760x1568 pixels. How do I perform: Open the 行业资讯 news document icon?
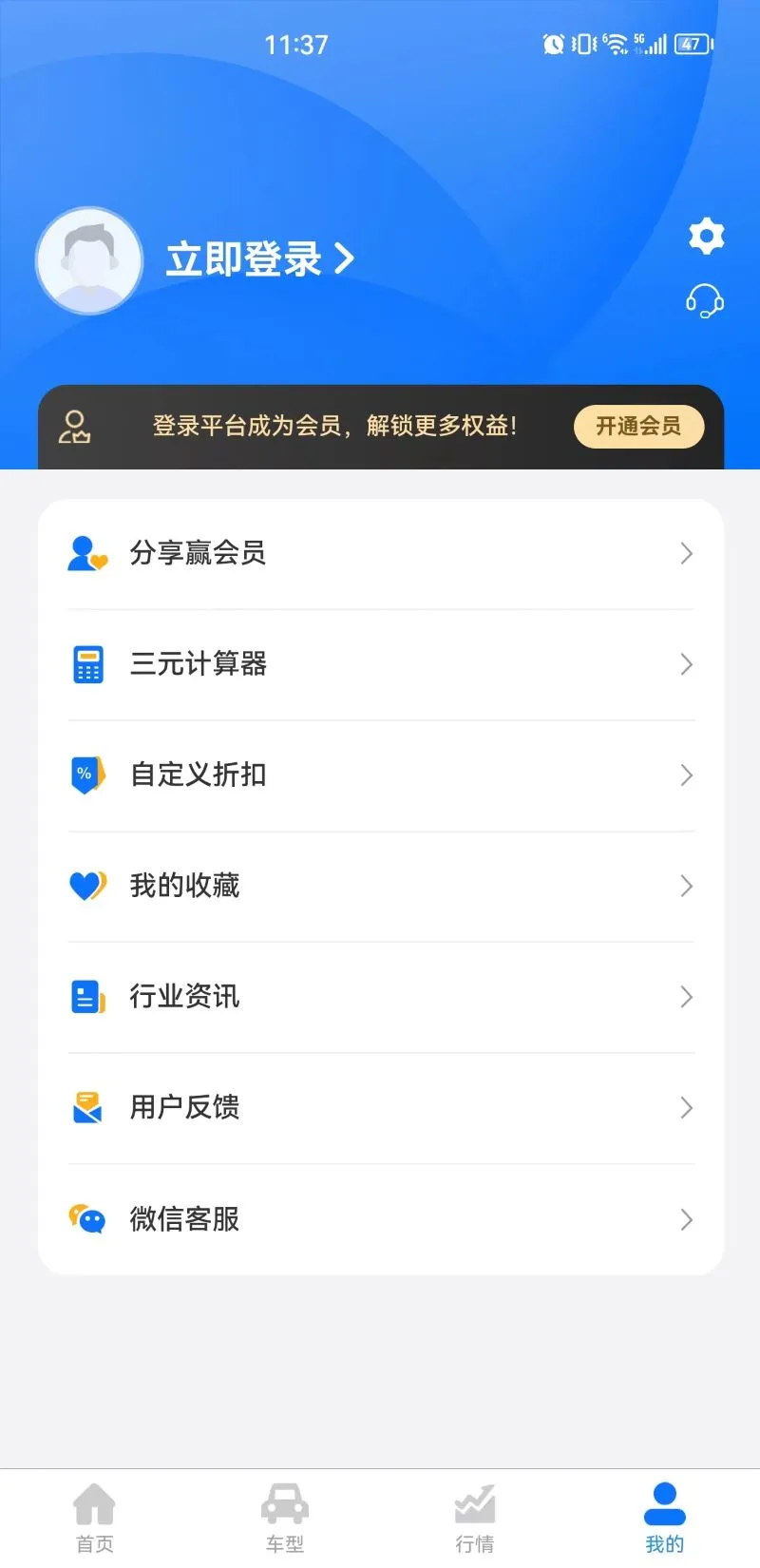tap(86, 997)
